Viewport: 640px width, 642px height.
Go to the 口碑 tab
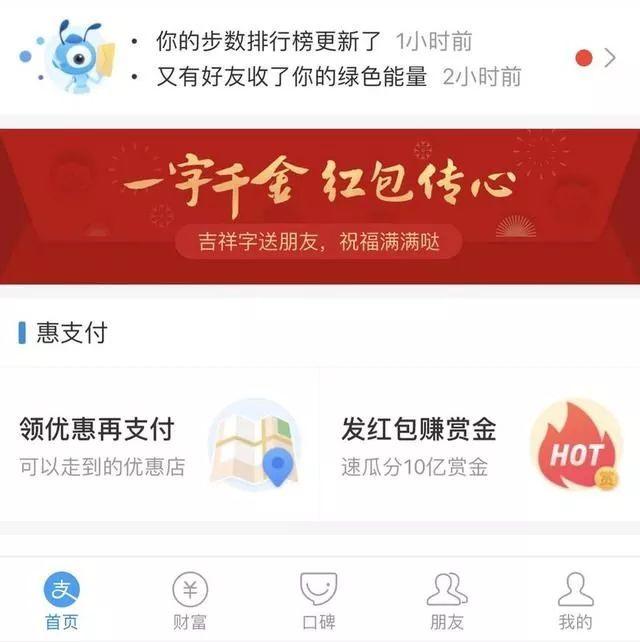point(318,601)
